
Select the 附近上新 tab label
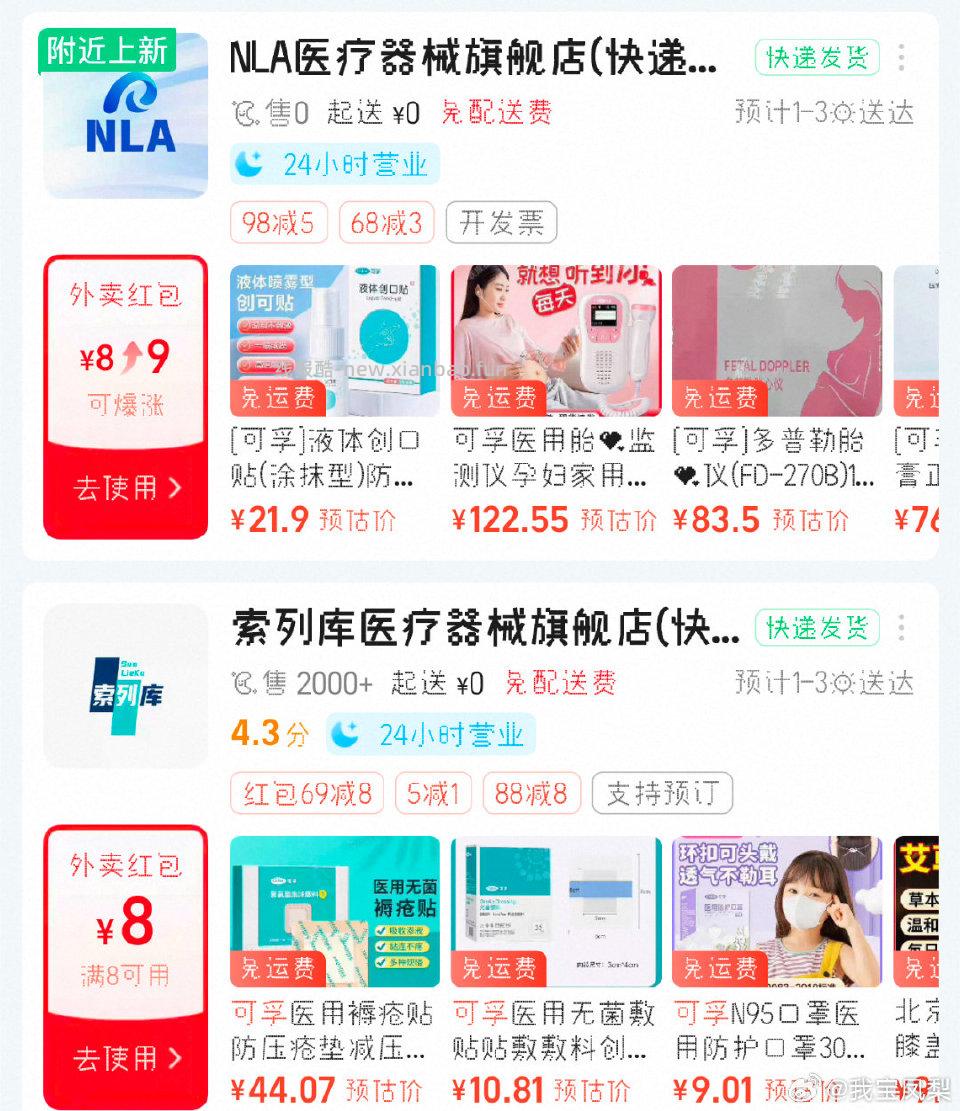pyautogui.click(x=106, y=45)
